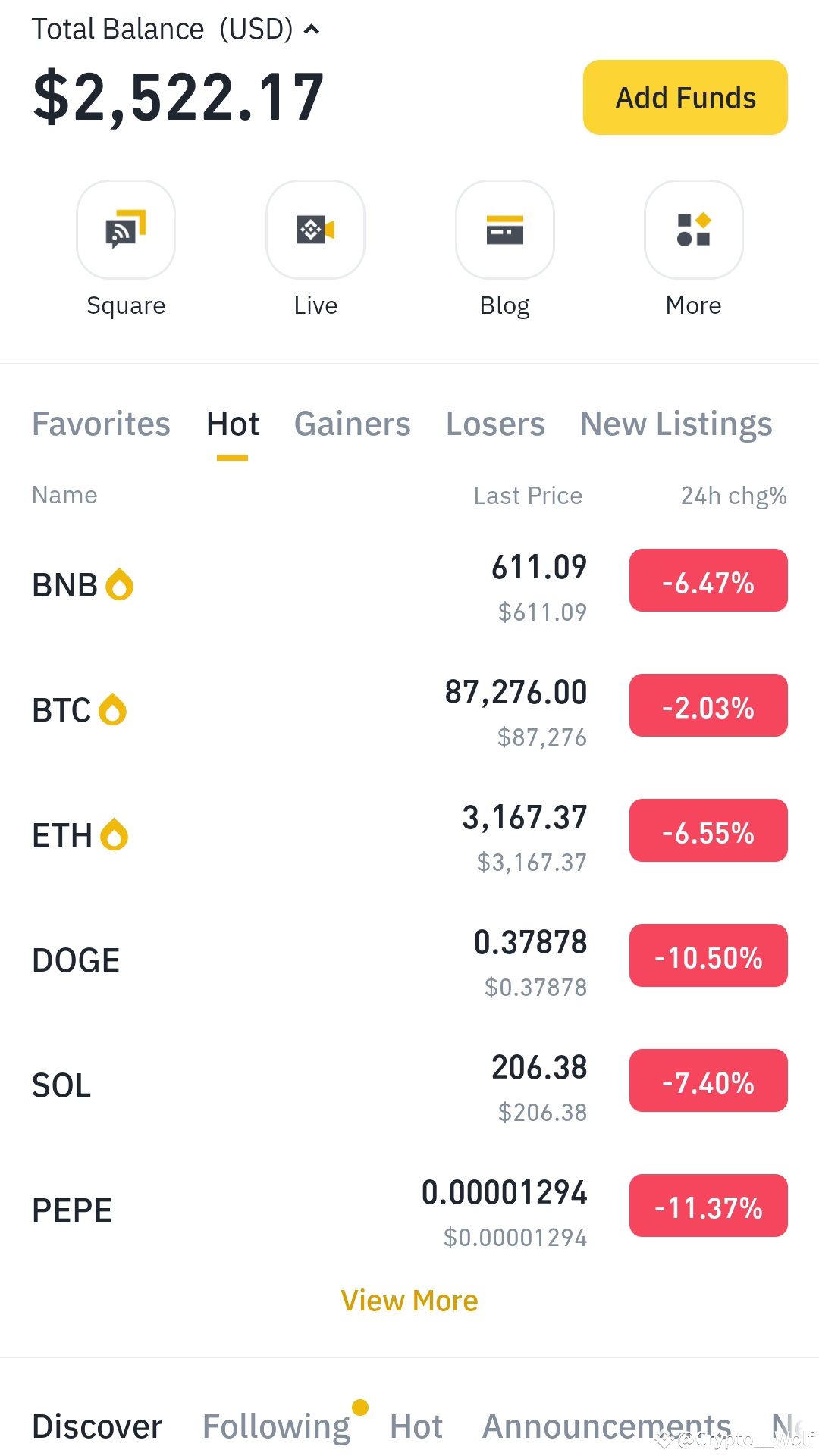Viewport: 819px width, 1456px height.
Task: Select the flame icon next to BNB
Action: (x=120, y=584)
